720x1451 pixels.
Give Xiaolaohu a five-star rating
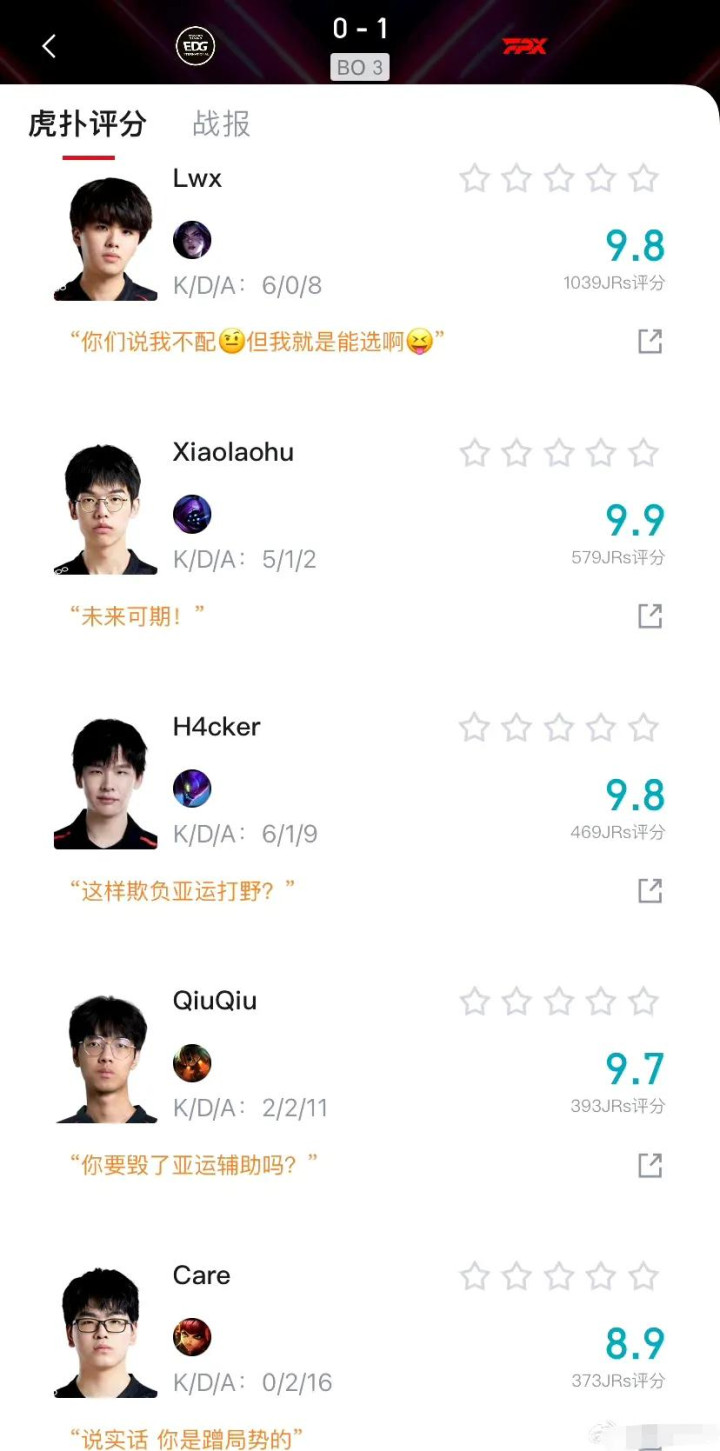[643, 453]
